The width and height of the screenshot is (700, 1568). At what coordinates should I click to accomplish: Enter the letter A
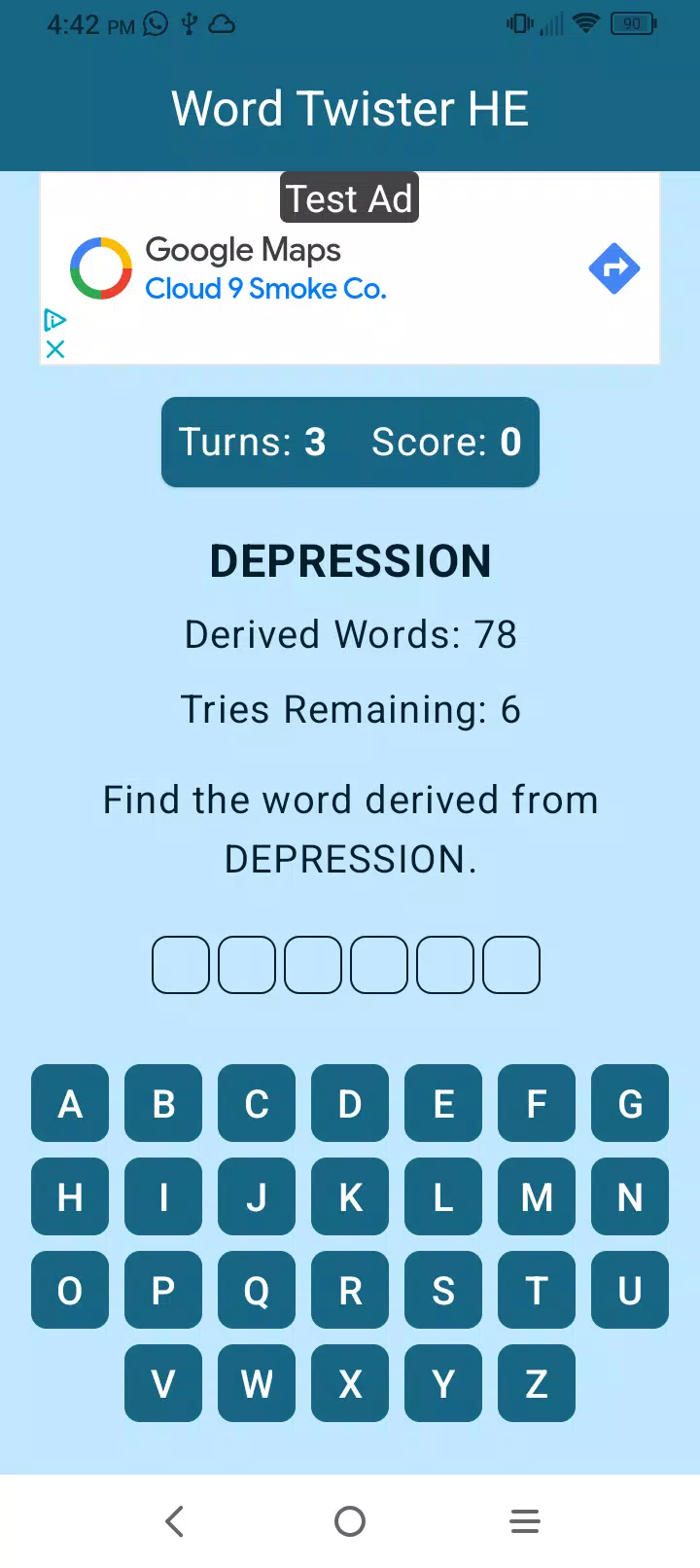[x=70, y=1103]
